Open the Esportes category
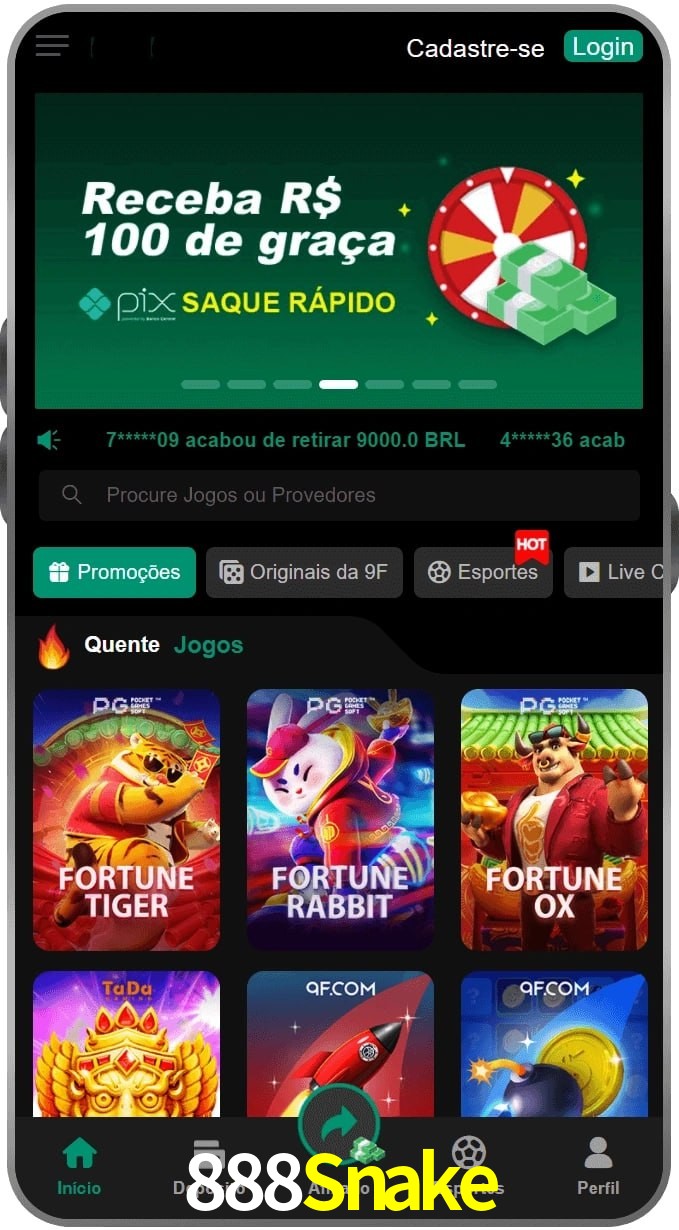 pos(483,572)
